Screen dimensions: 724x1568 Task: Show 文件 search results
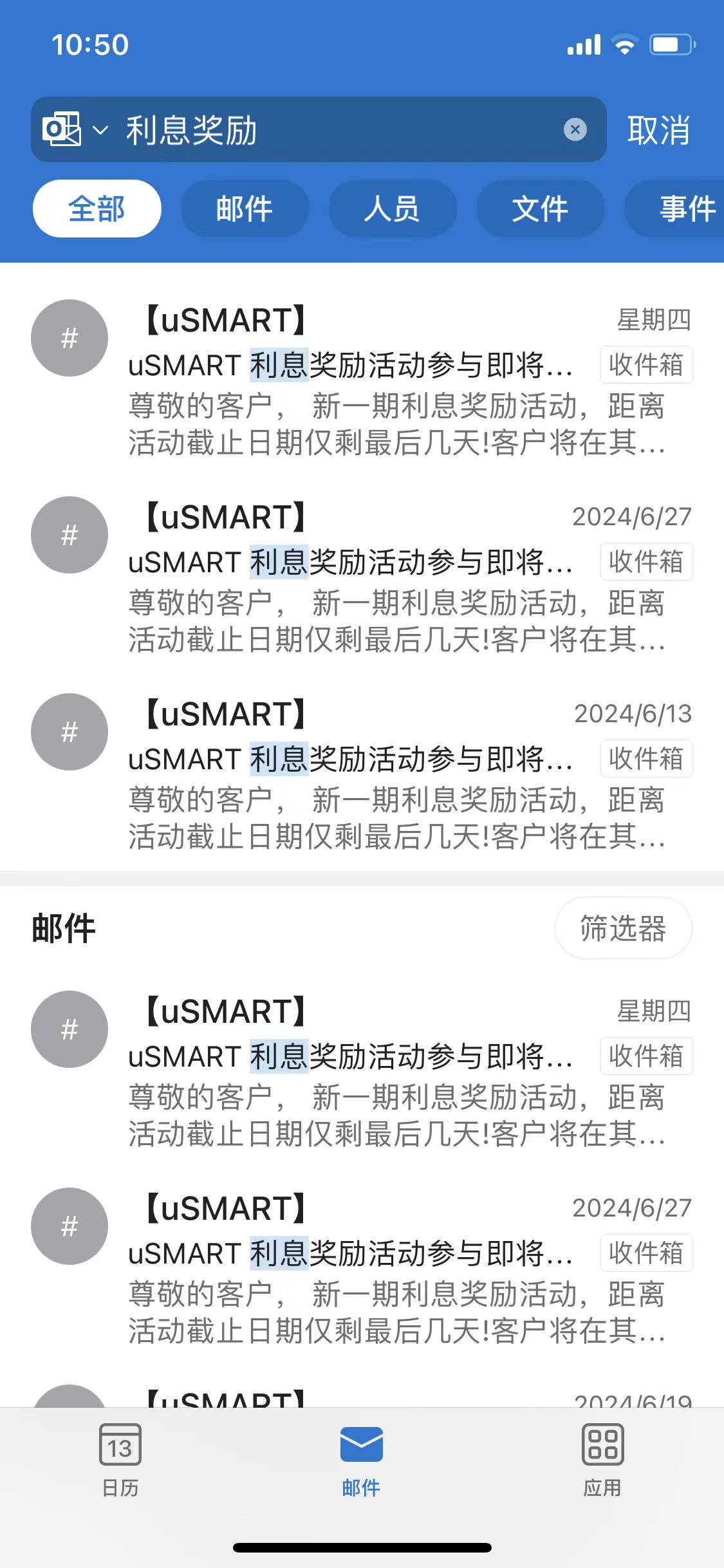coord(540,209)
